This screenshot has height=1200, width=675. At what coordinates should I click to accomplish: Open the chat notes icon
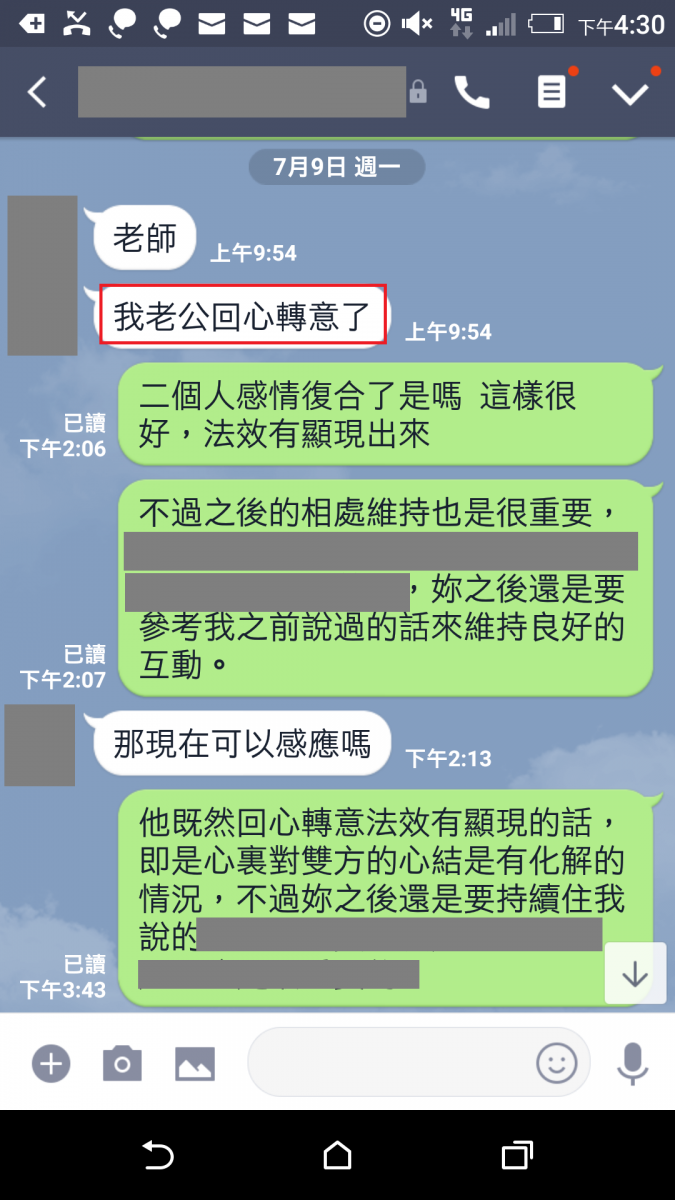(x=551, y=92)
